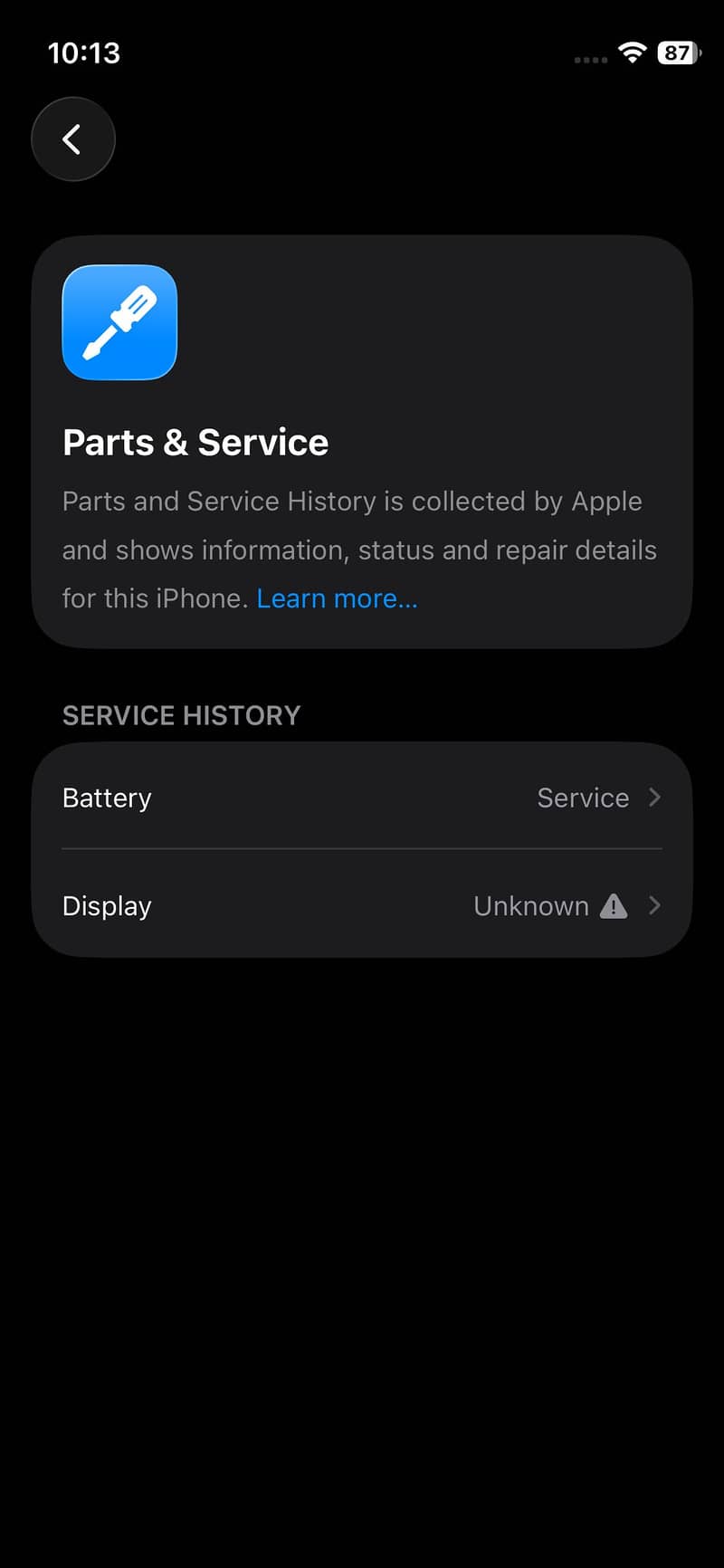This screenshot has height=1568, width=724.
Task: Tap the cellular signal dots icon
Action: pyautogui.click(x=589, y=57)
